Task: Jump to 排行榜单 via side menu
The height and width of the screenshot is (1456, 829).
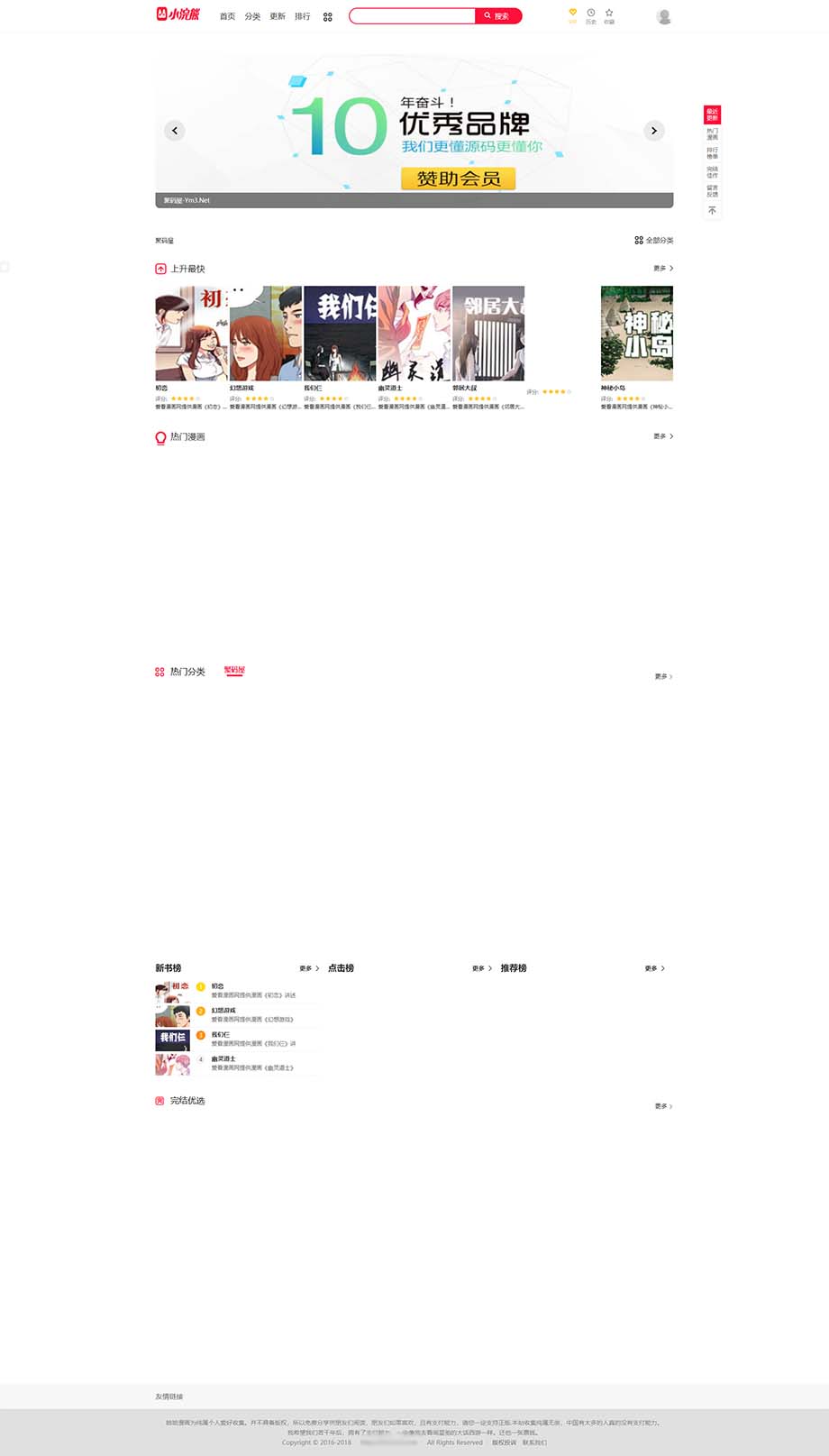Action: click(x=712, y=153)
